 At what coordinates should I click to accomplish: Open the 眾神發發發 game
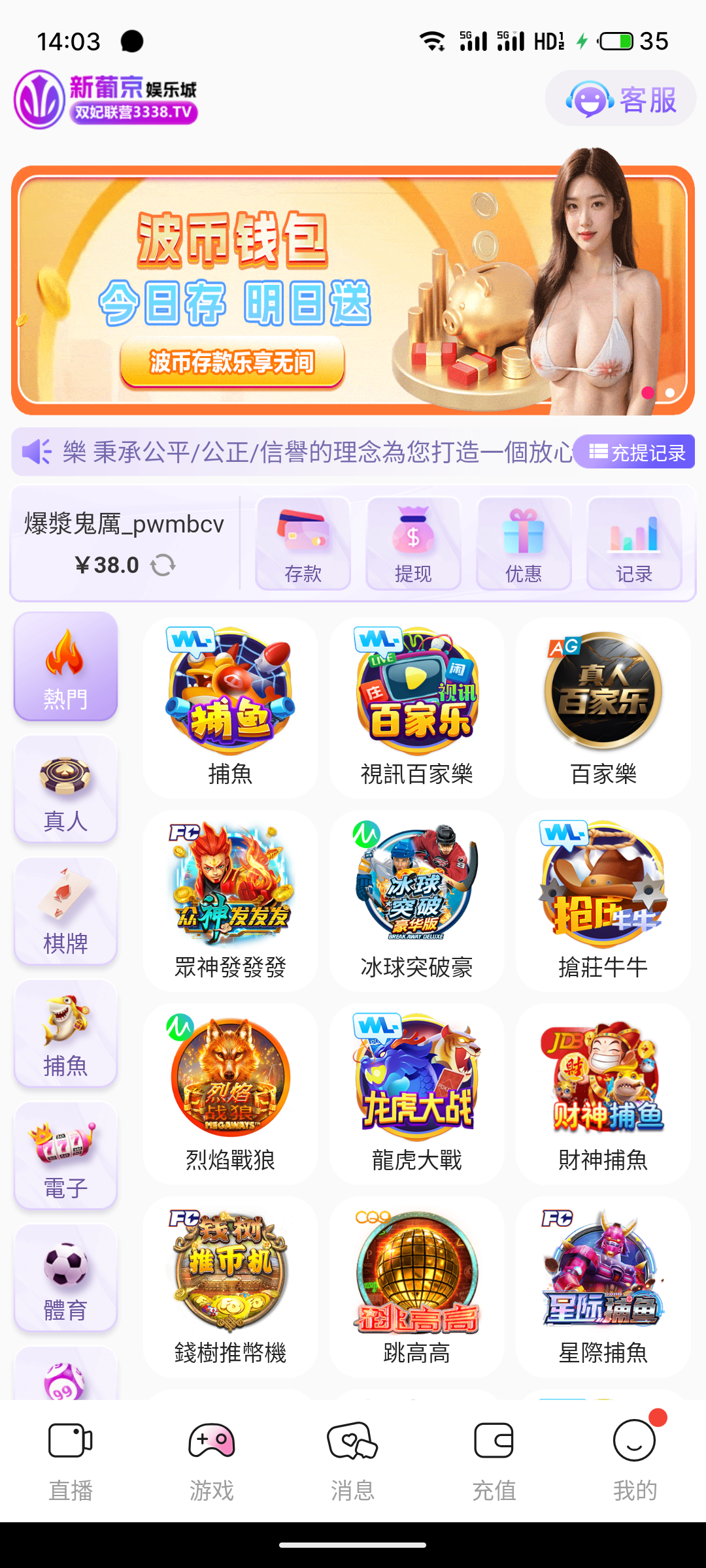coord(230,900)
